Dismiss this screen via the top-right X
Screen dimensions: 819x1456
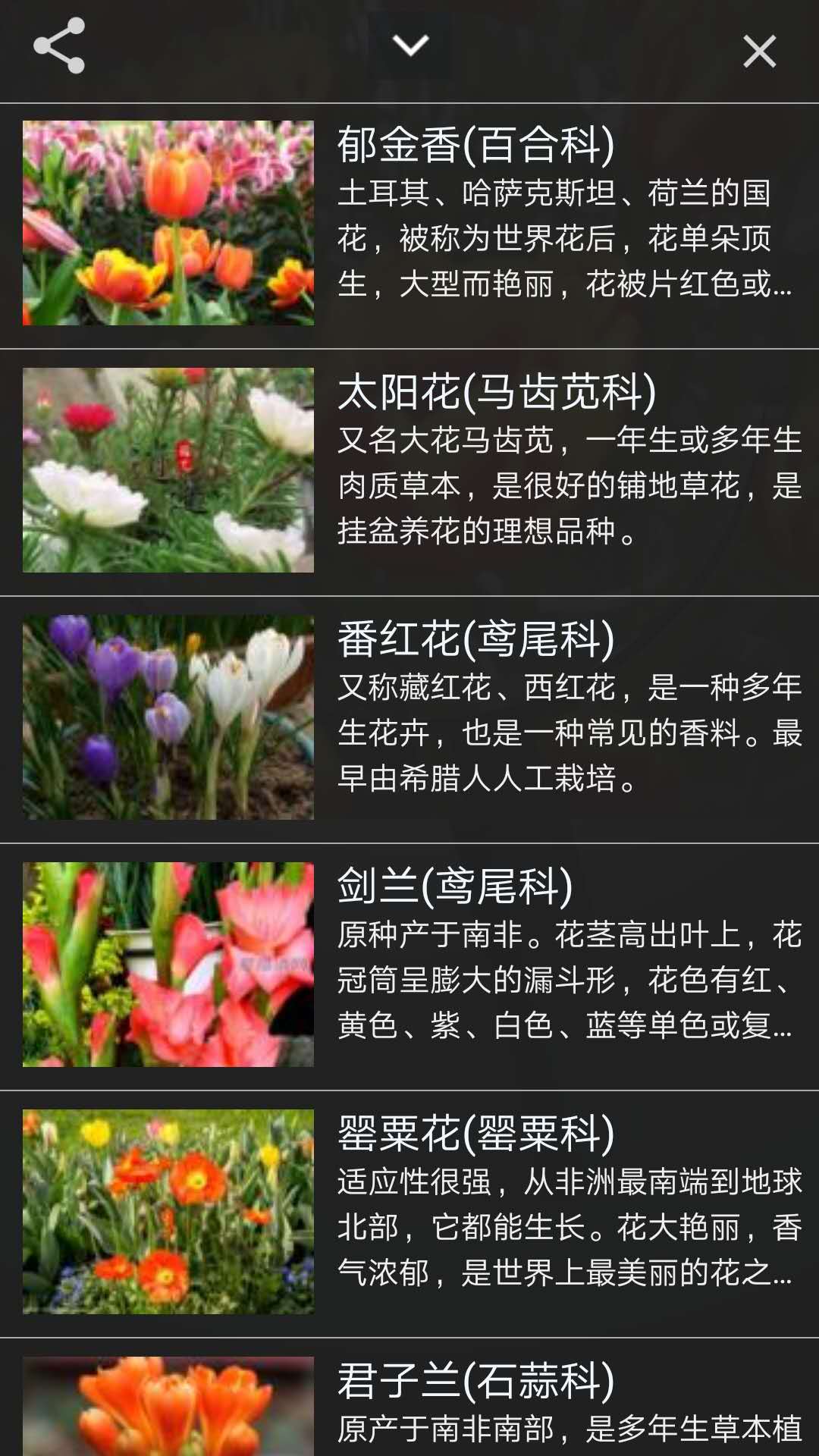click(761, 49)
